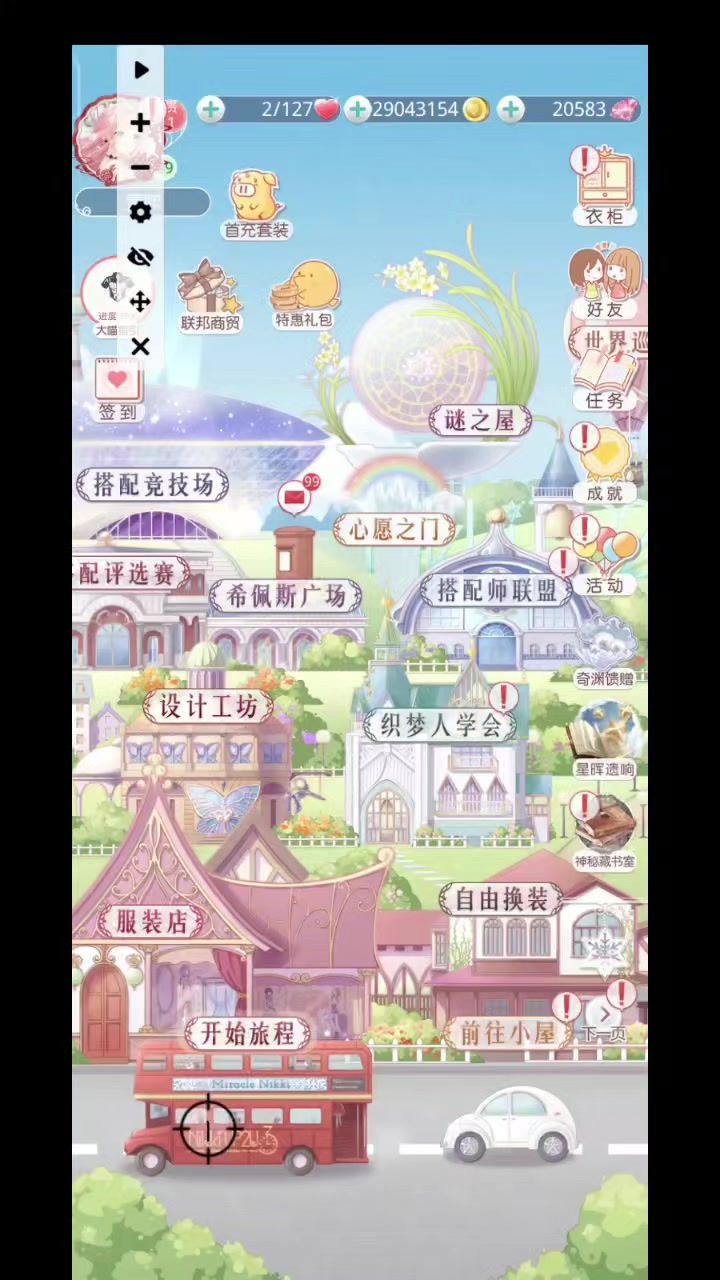Start journey with 开始旅程
Viewport: 720px width, 1280px height.
pos(248,1033)
